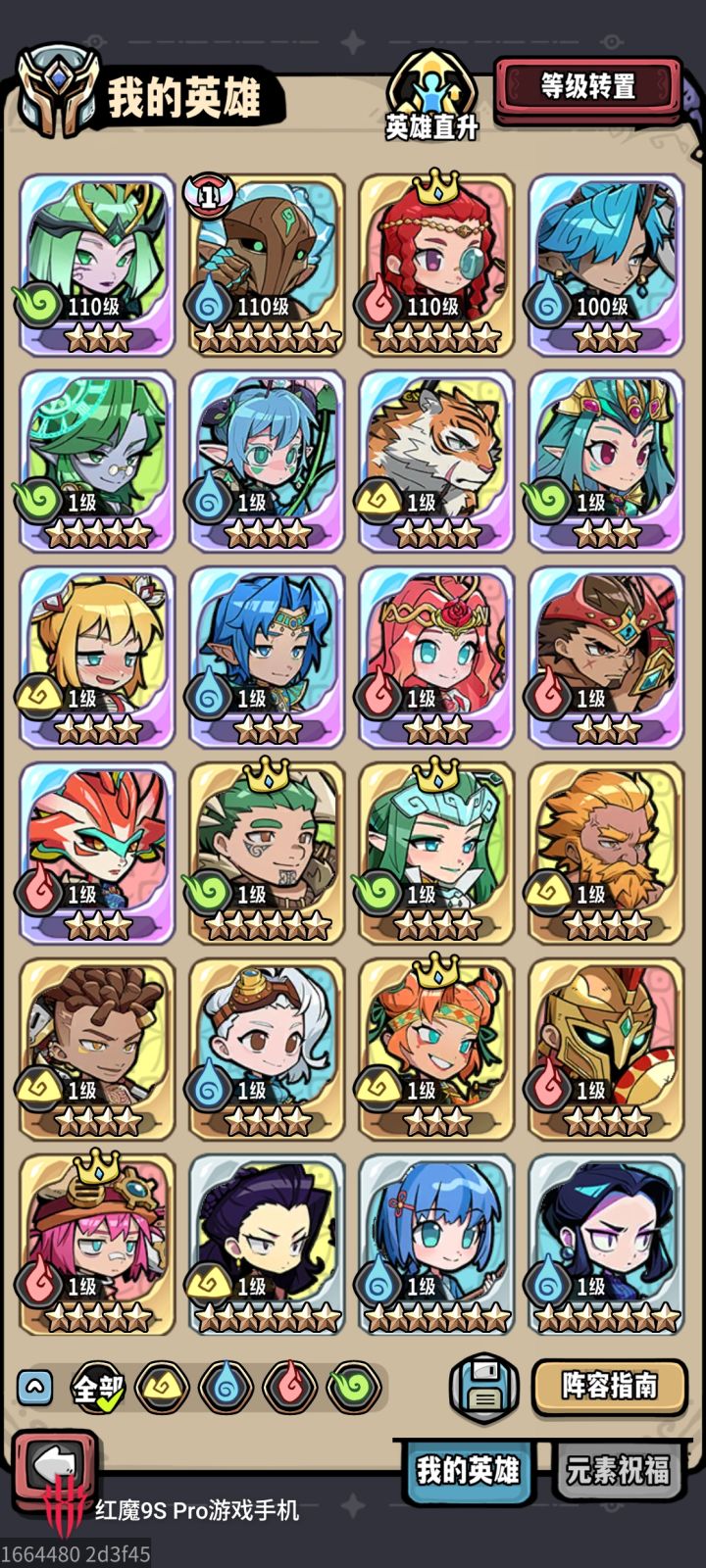The height and width of the screenshot is (1568, 706).
Task: Filter heroes by yellow earth element
Action: [x=163, y=1387]
